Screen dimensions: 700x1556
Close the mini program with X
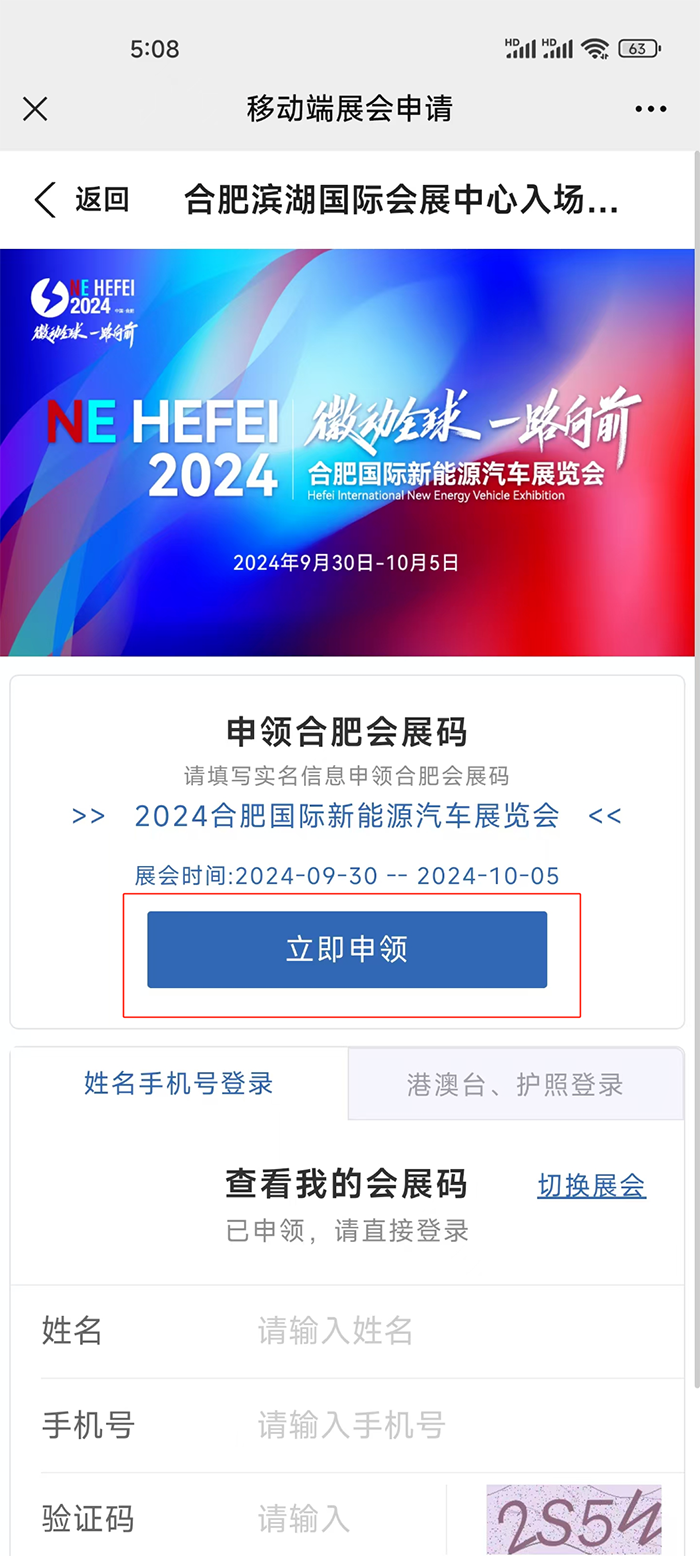pyautogui.click(x=35, y=109)
